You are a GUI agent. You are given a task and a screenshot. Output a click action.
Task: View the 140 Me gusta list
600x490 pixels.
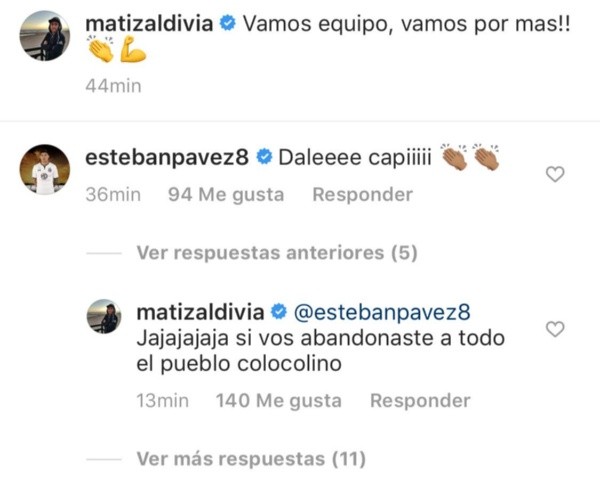point(278,401)
